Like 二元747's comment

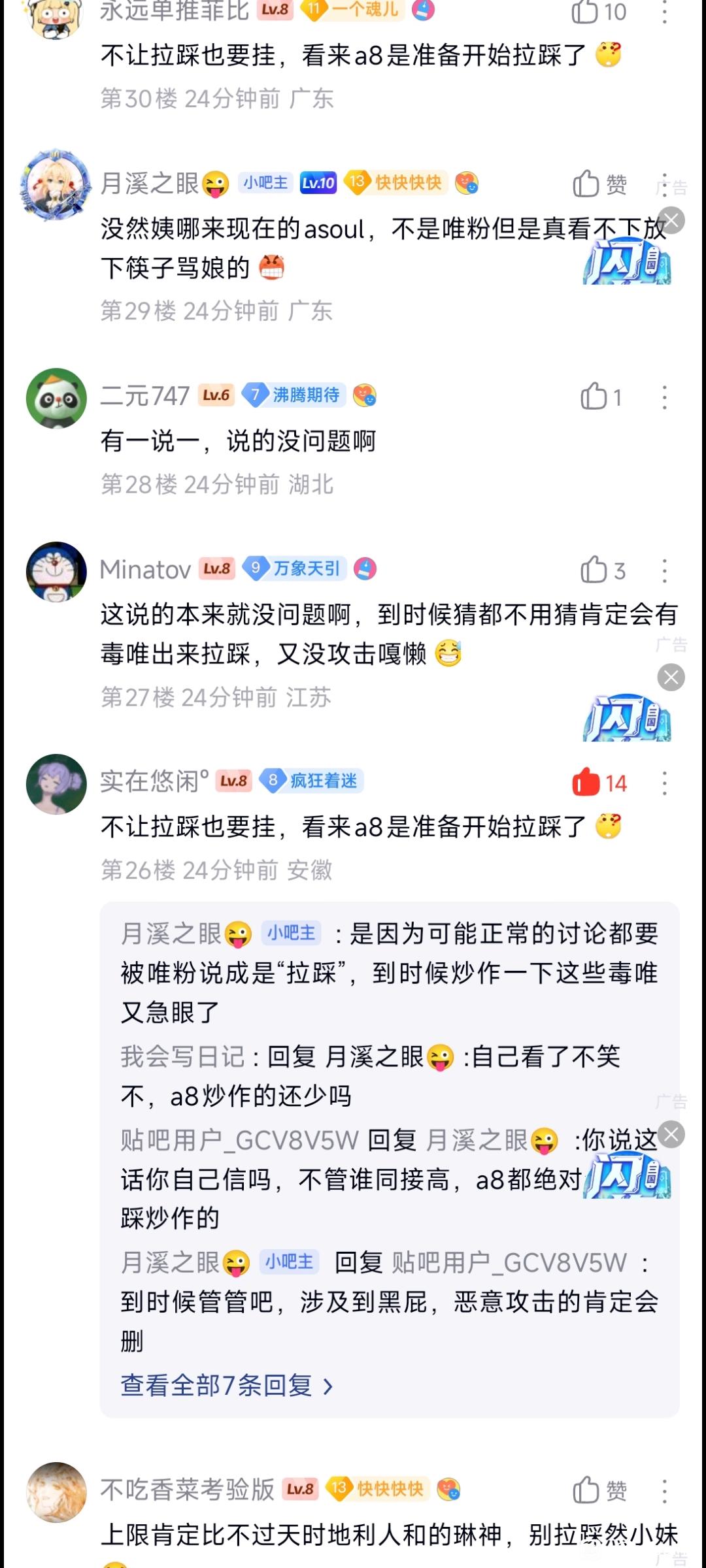pyautogui.click(x=594, y=397)
